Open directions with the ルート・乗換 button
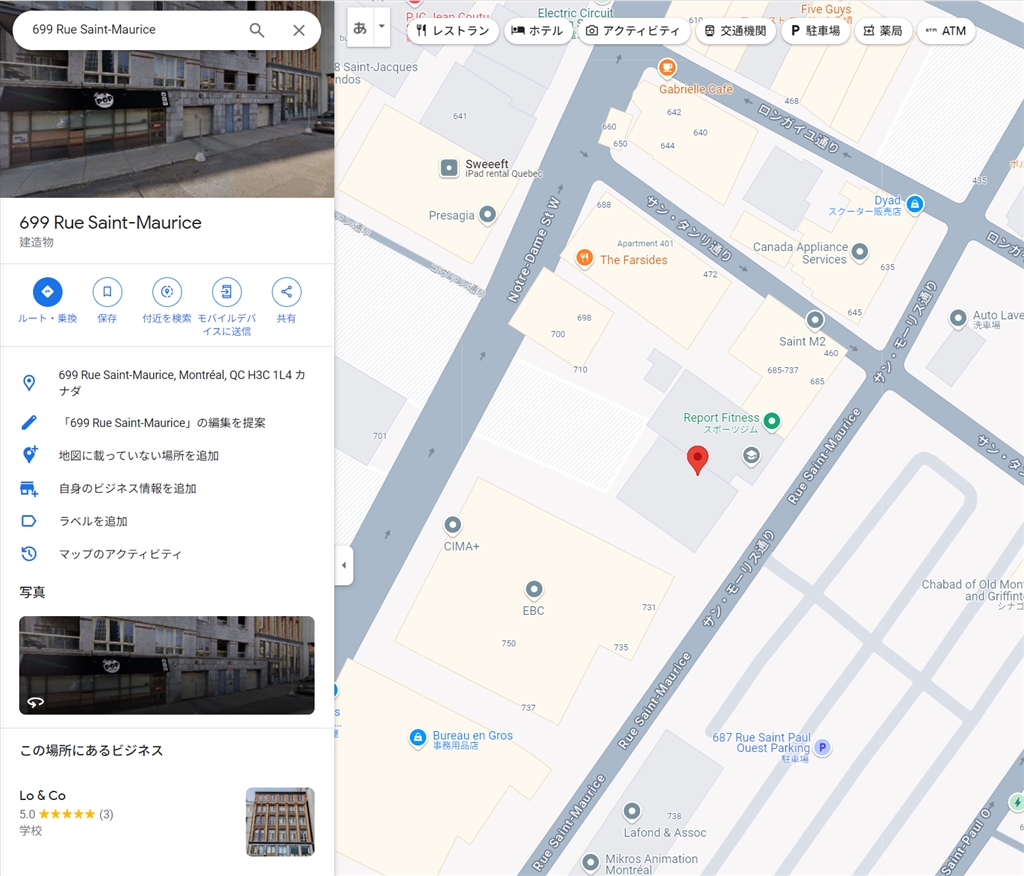1024x876 pixels. 47,292
